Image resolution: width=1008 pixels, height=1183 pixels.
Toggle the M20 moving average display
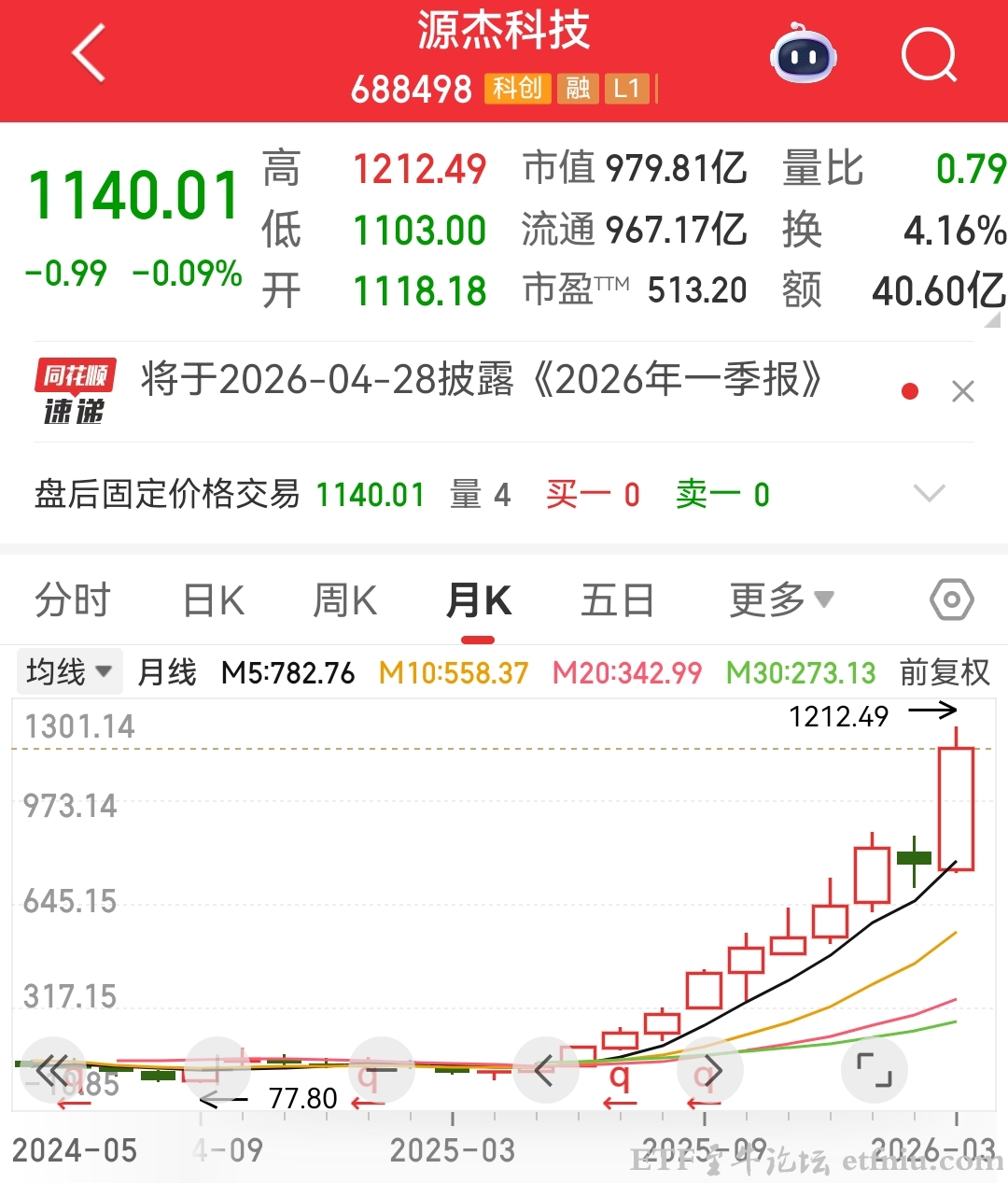(x=626, y=671)
